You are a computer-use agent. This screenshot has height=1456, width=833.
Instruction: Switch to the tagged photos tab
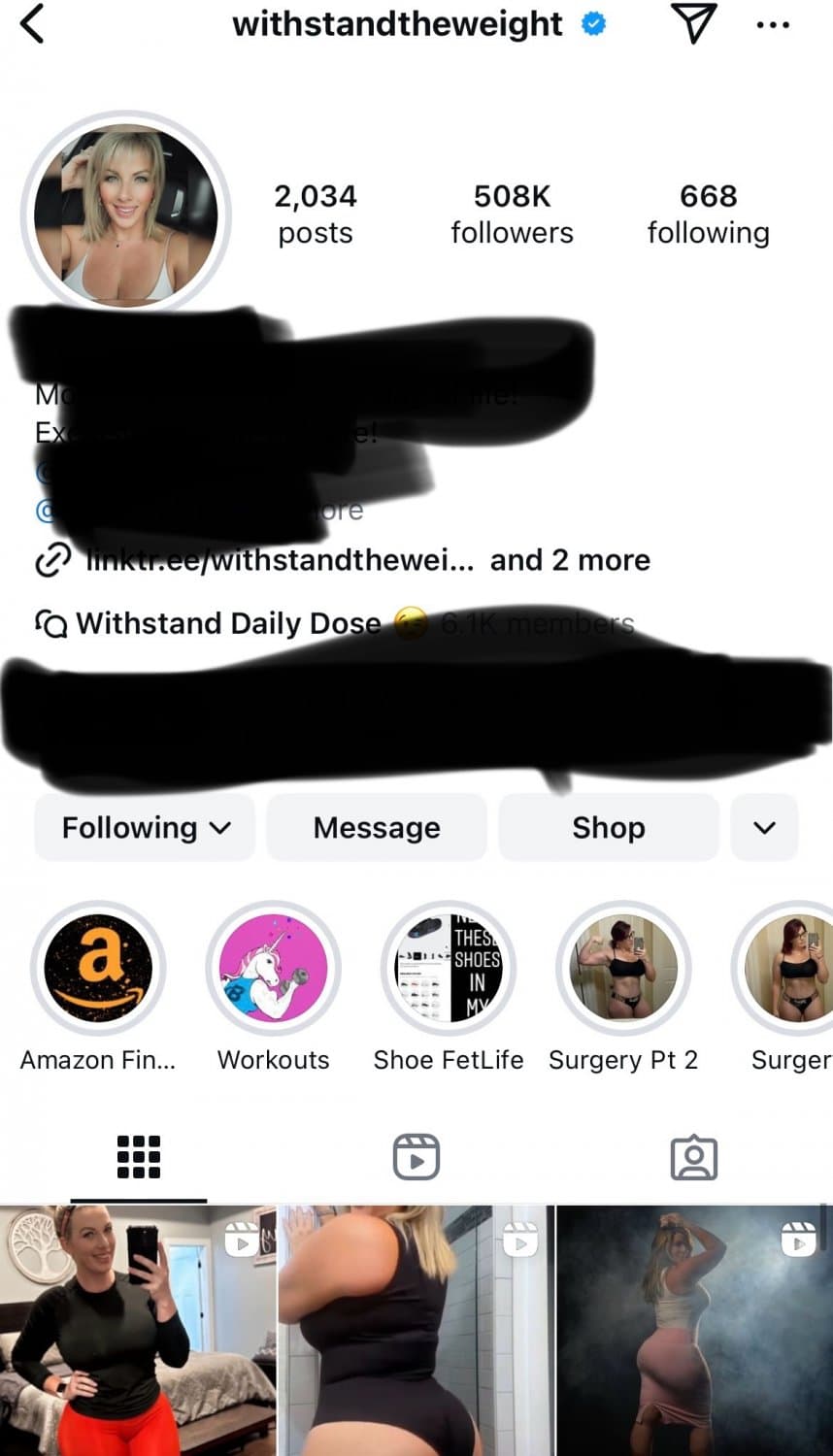pos(693,1157)
